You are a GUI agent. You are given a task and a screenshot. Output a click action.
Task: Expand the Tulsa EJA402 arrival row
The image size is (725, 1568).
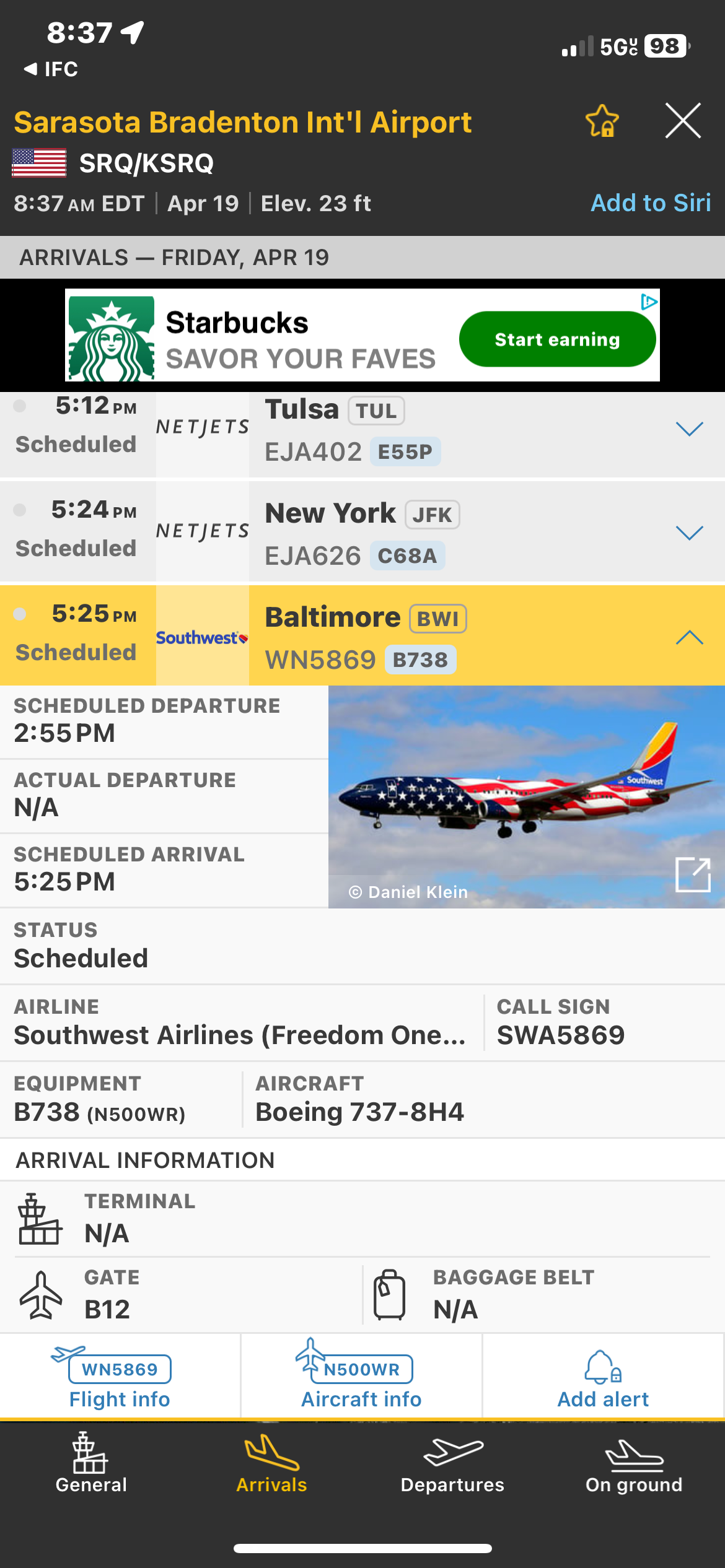[689, 429]
